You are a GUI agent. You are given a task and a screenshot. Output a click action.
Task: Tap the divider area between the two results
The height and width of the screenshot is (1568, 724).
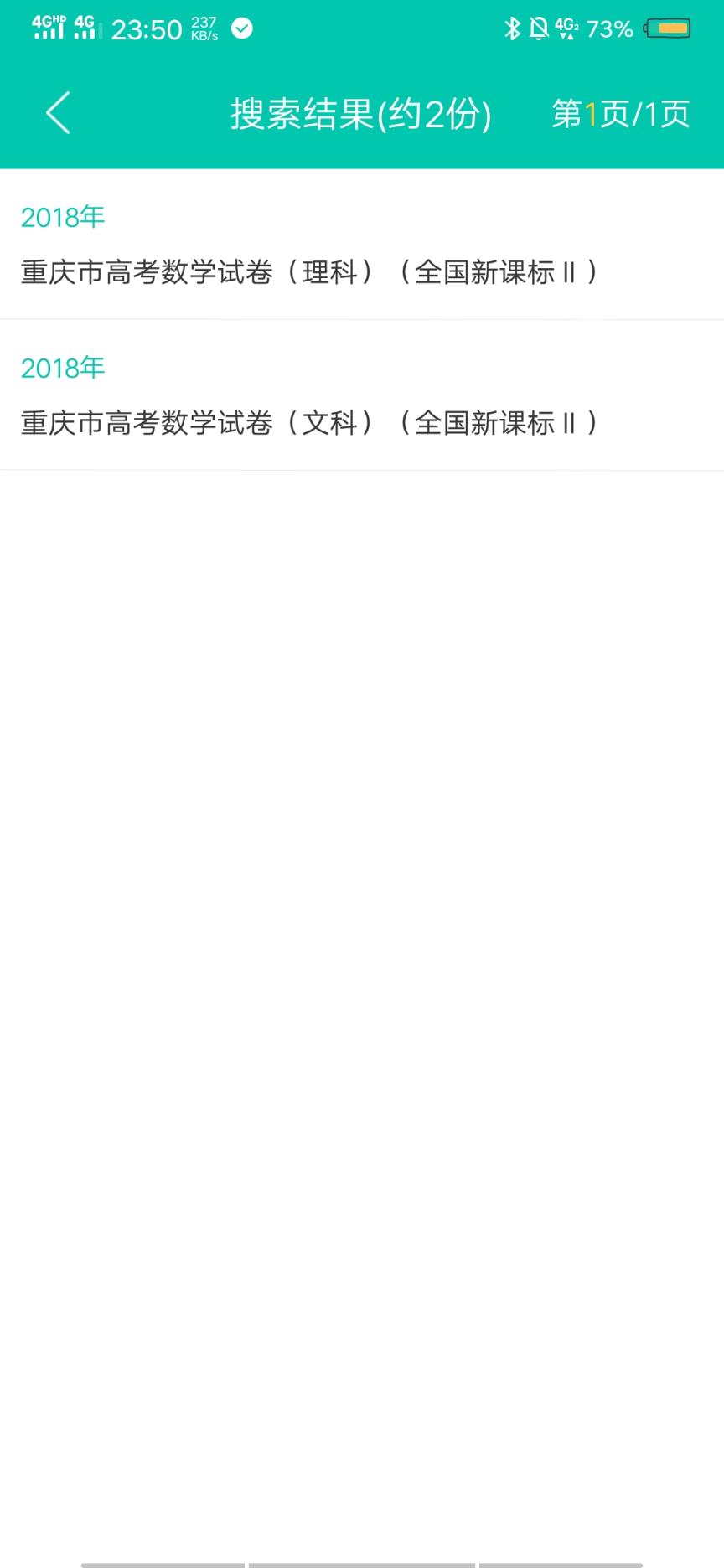coord(360,318)
